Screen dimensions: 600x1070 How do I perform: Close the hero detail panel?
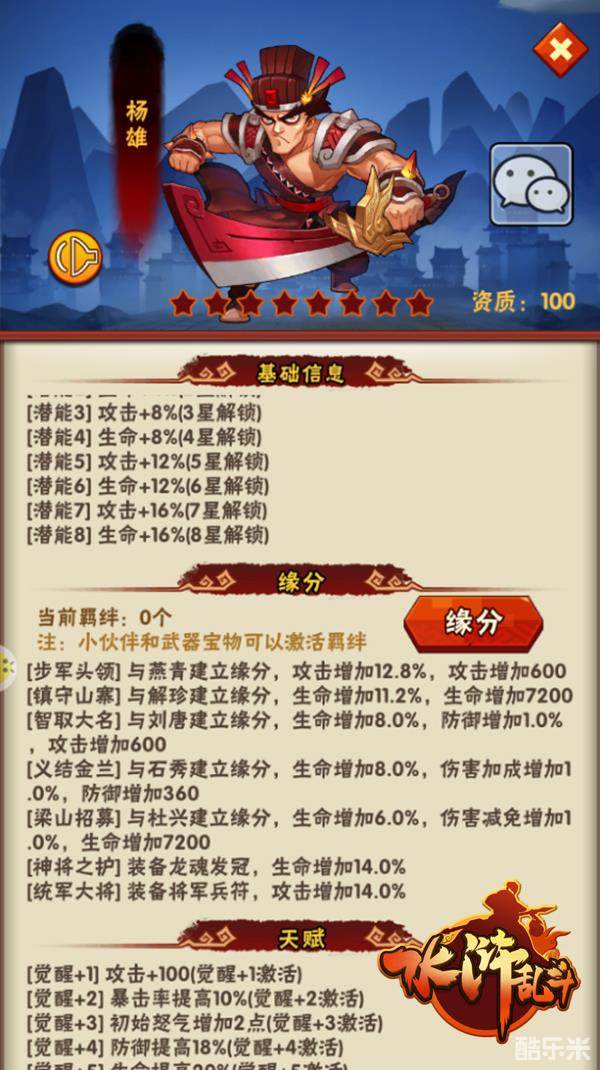coord(560,48)
